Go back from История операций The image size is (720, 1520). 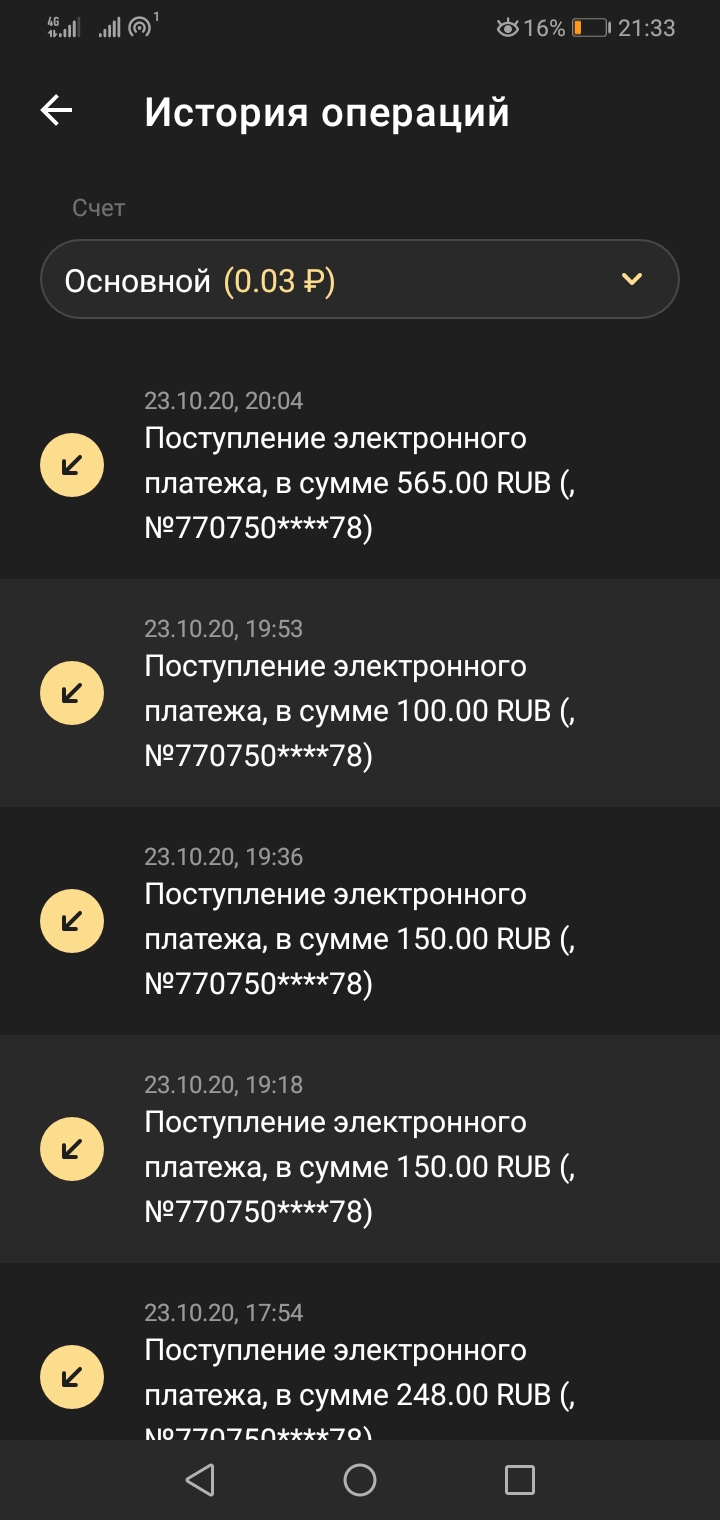click(57, 111)
